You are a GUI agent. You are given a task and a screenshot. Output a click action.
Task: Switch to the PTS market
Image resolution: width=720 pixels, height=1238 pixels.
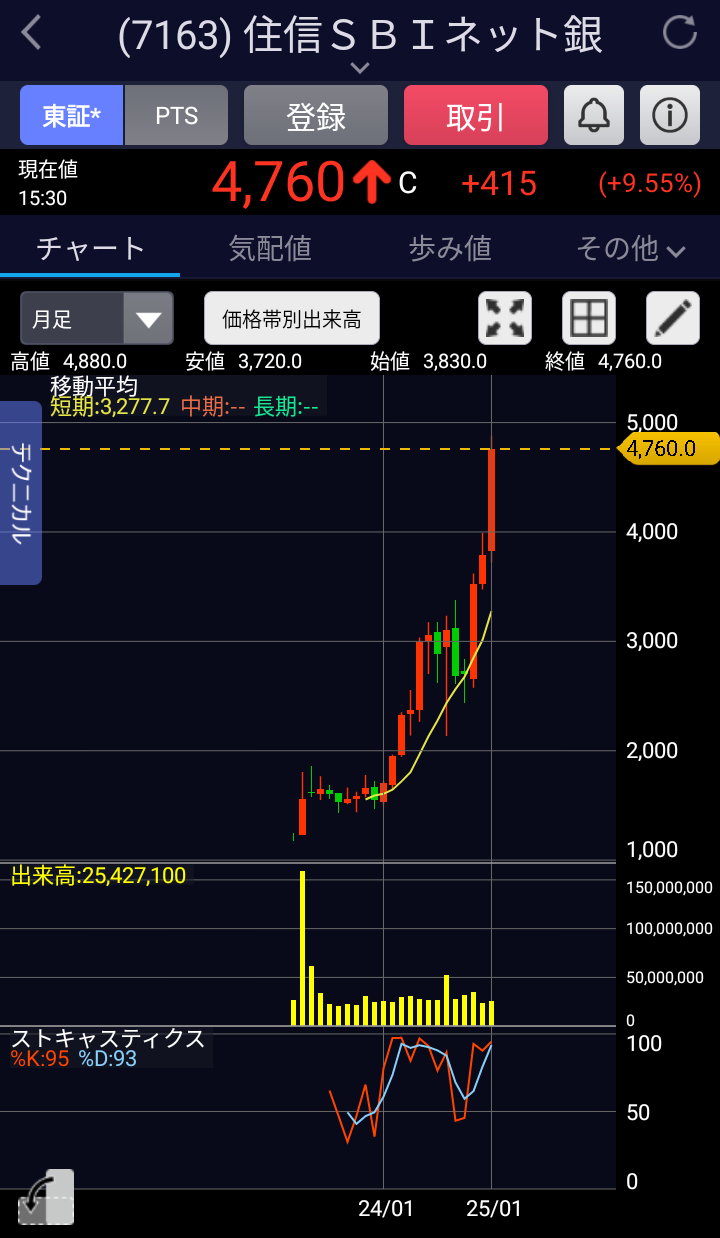(177, 116)
